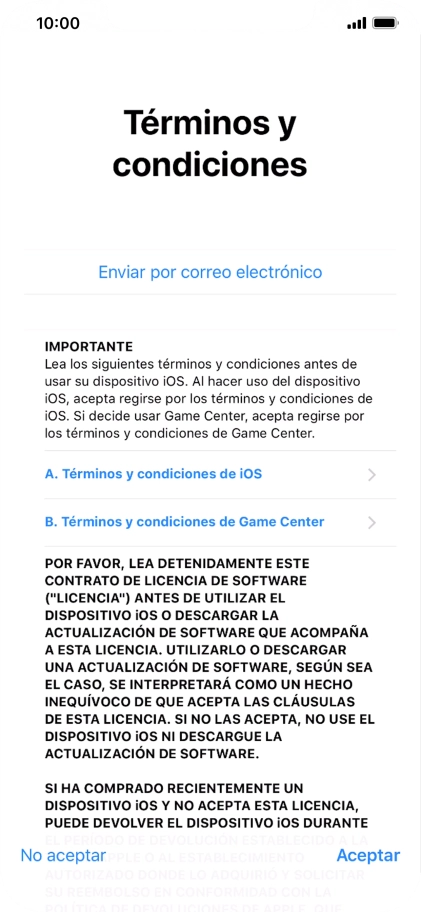Open A. Términos y condiciones de iOS
The width and height of the screenshot is (421, 912).
tap(220, 475)
